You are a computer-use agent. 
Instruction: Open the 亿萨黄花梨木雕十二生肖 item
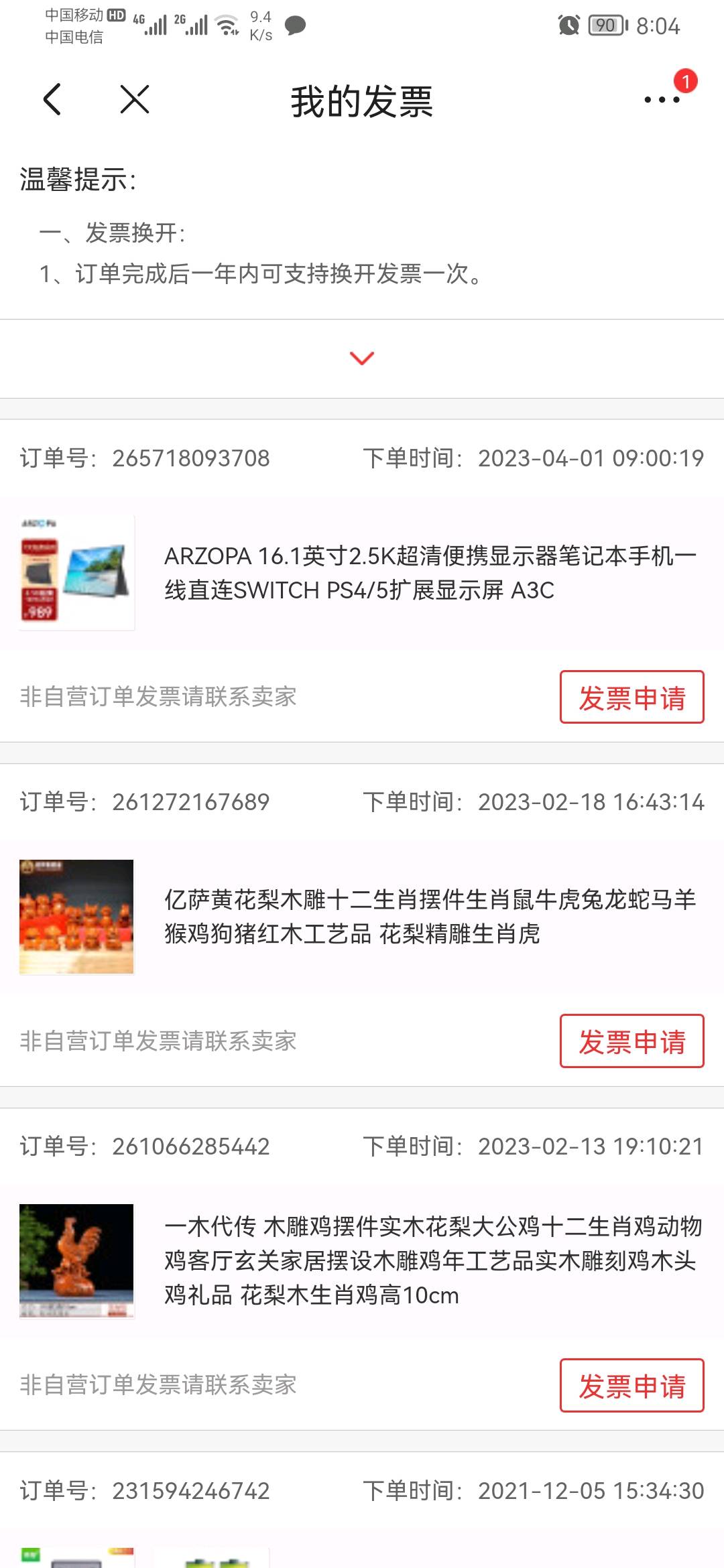click(x=429, y=917)
